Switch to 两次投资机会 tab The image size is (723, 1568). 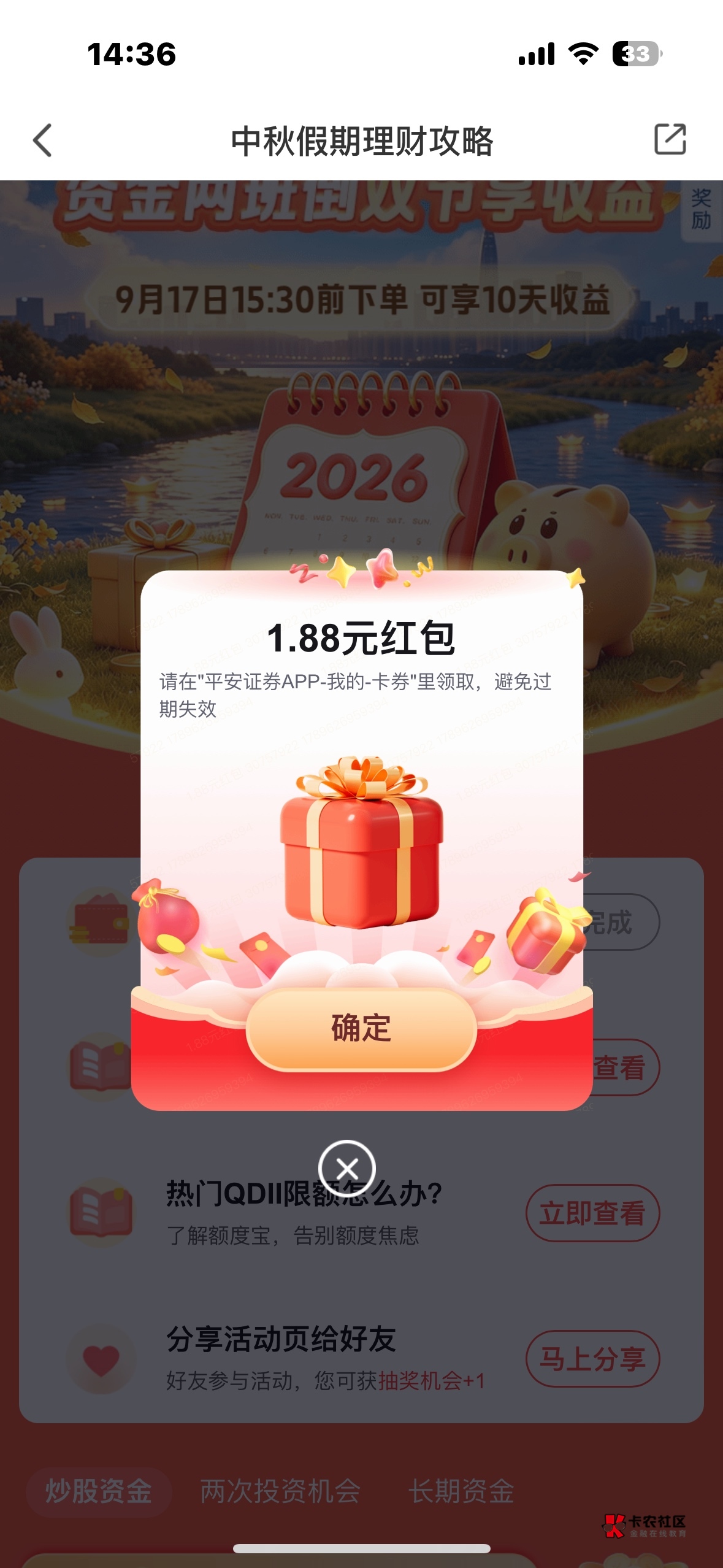(x=280, y=1491)
